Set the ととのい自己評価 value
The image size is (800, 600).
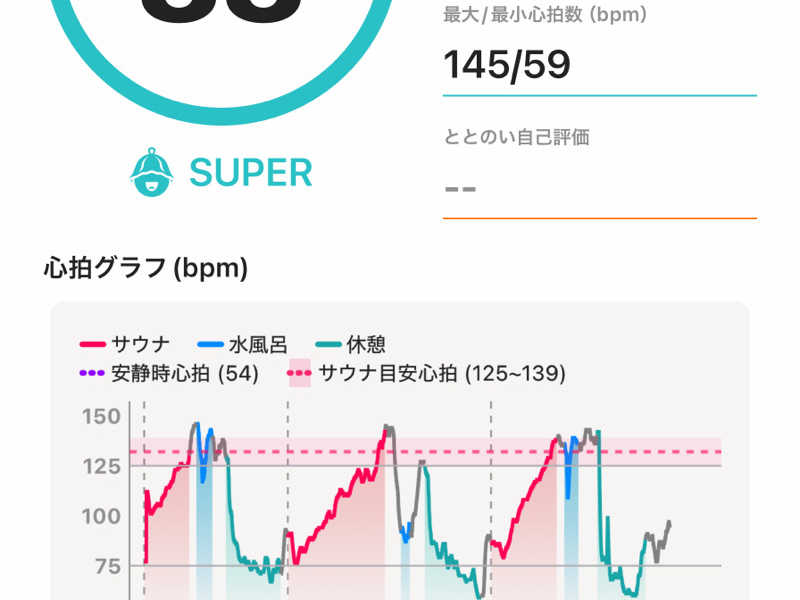click(598, 189)
